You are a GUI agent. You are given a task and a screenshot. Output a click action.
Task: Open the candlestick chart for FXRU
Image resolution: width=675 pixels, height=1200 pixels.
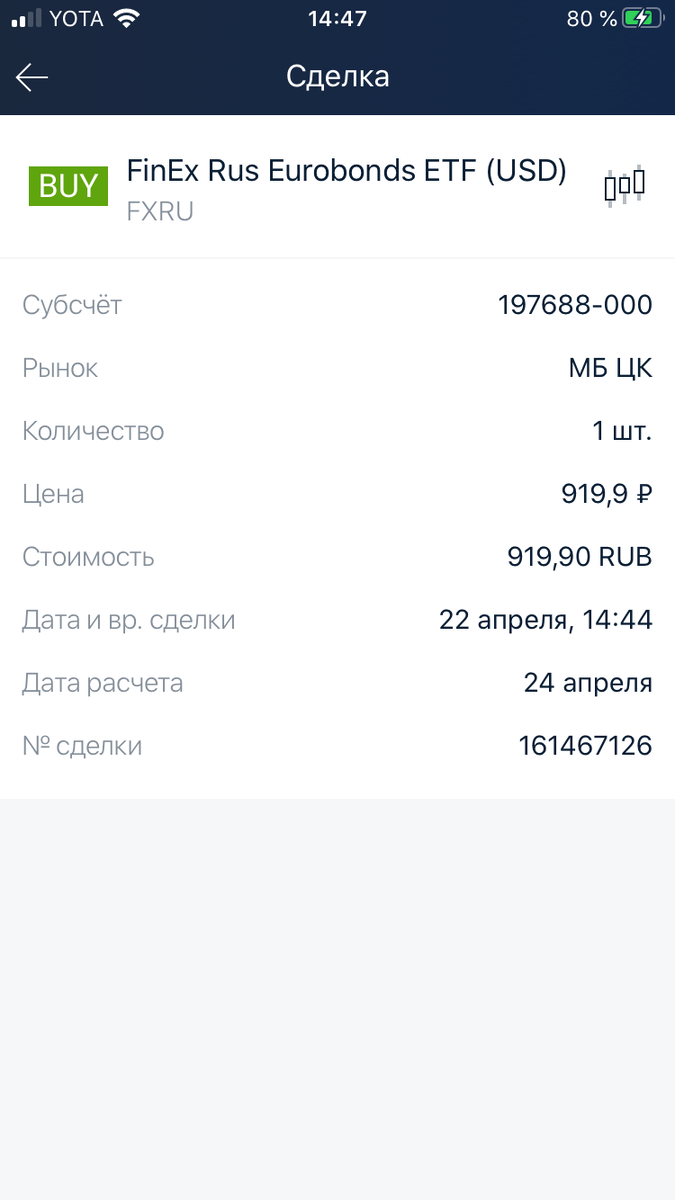624,186
